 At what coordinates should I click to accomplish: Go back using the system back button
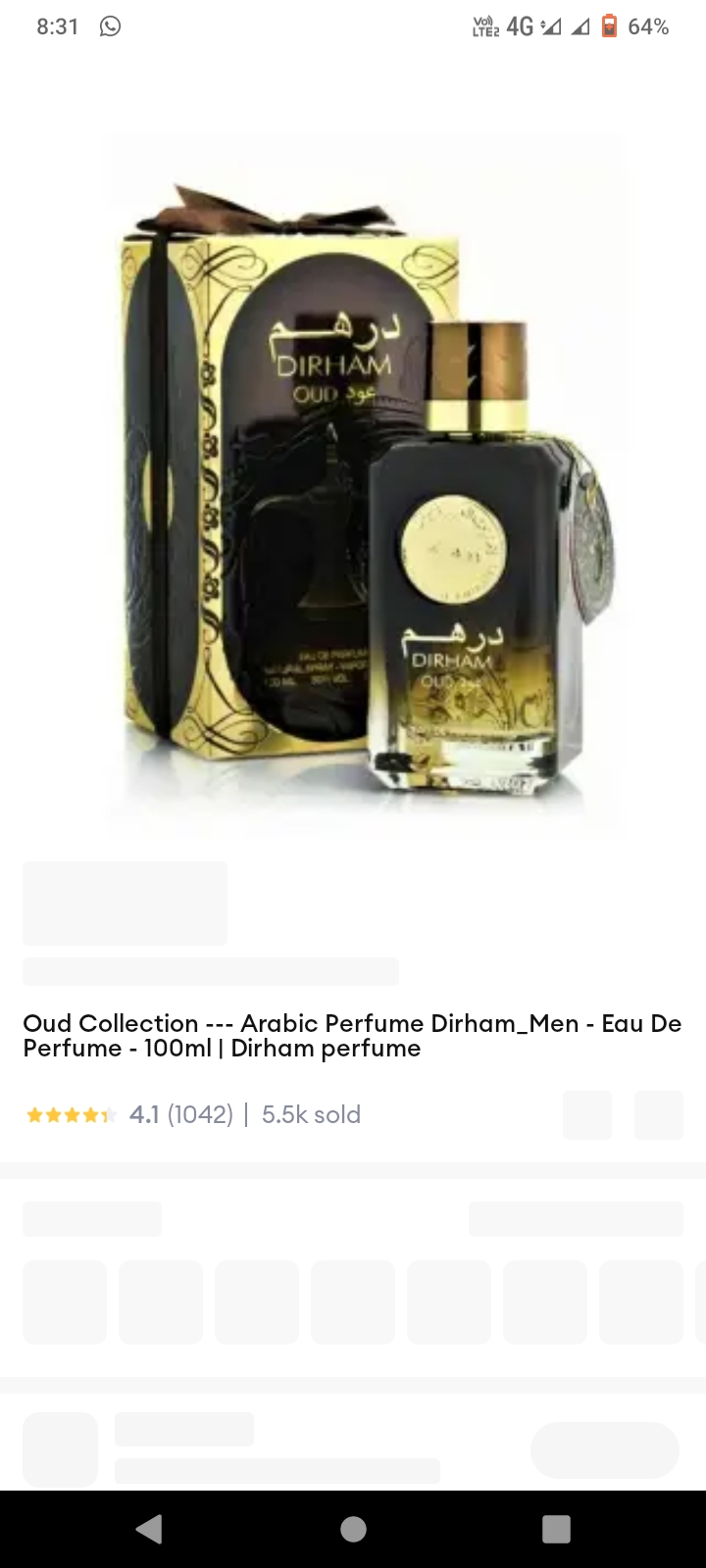pyautogui.click(x=149, y=1529)
